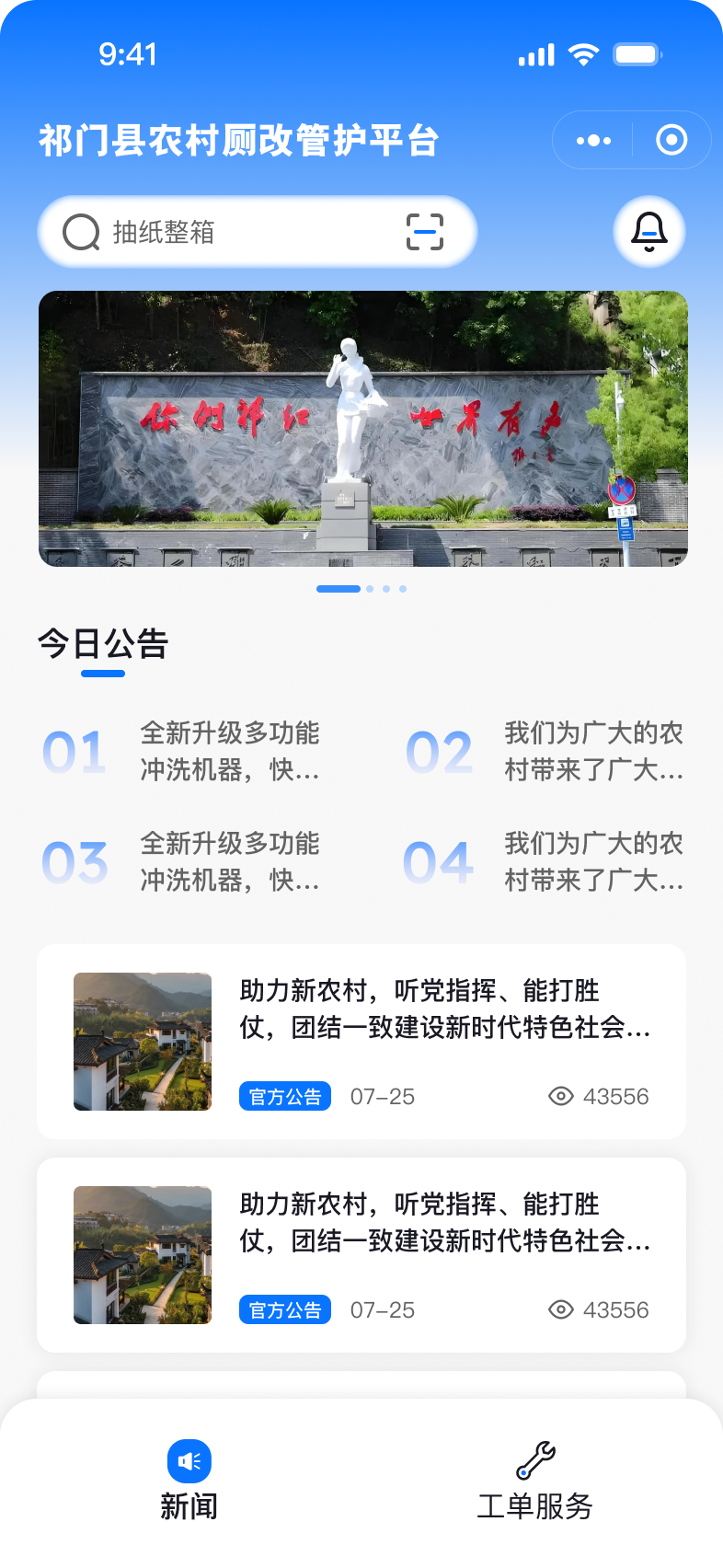Open the statue banner image
The width and height of the screenshot is (723, 1568).
[x=362, y=429]
